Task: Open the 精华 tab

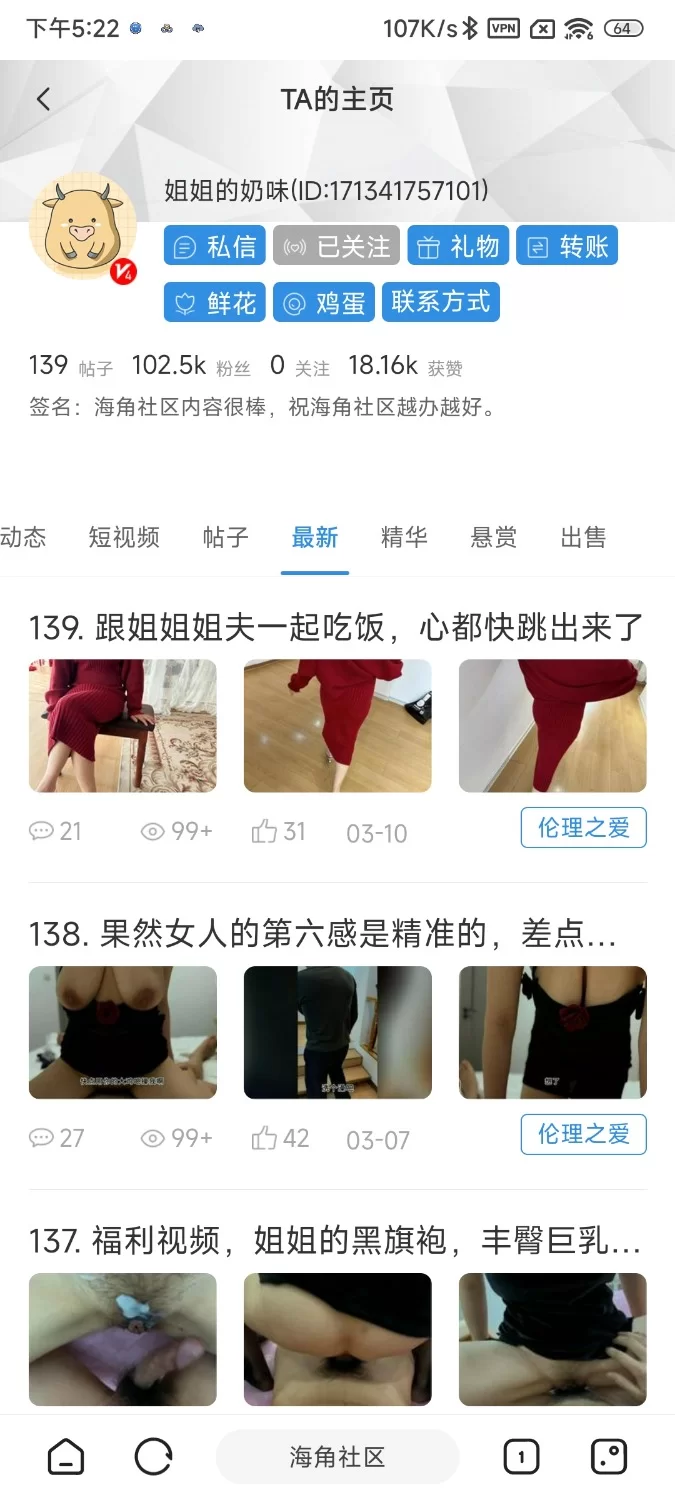Action: click(404, 537)
